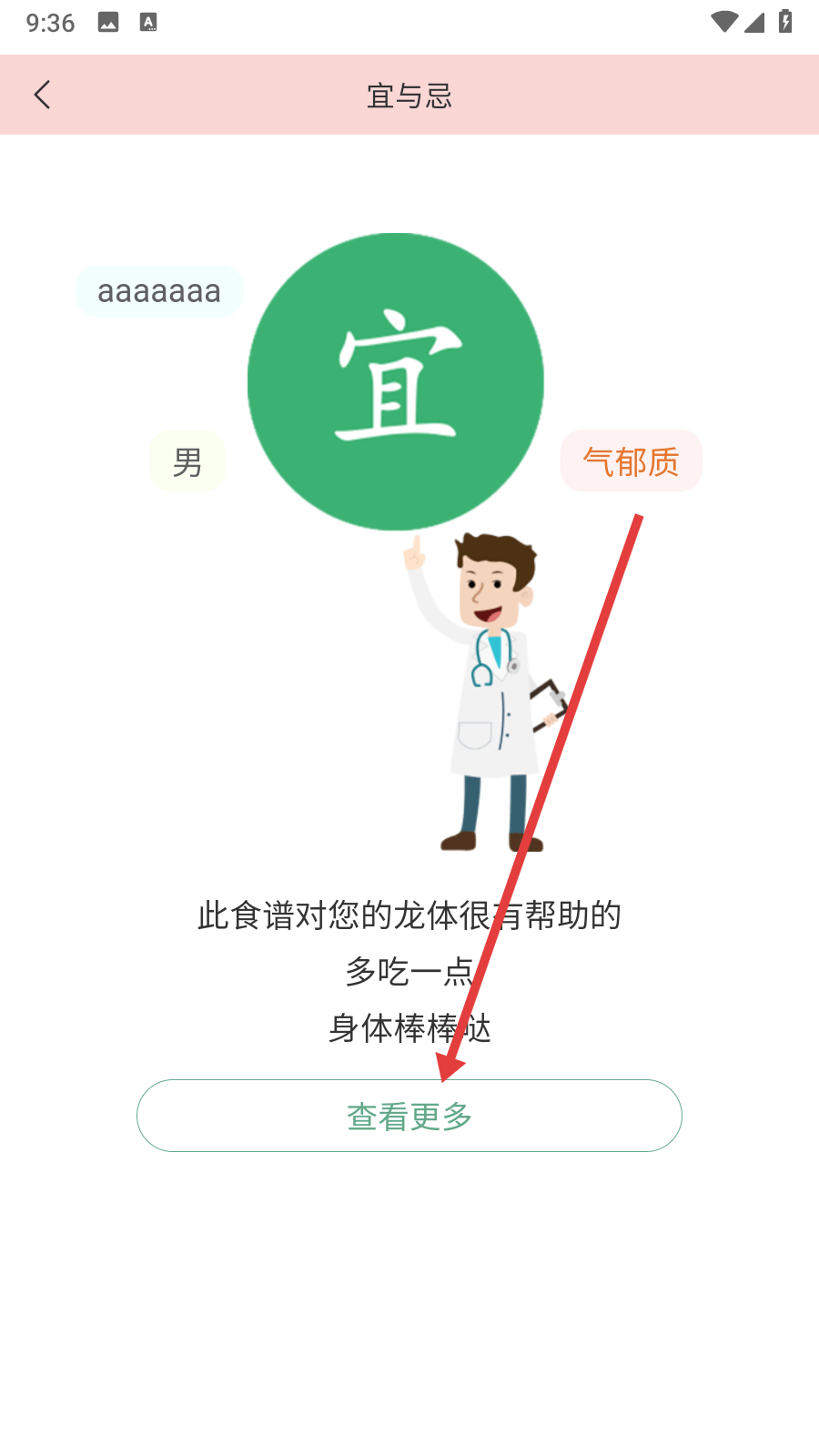Go back using the top-left arrow

(x=42, y=95)
